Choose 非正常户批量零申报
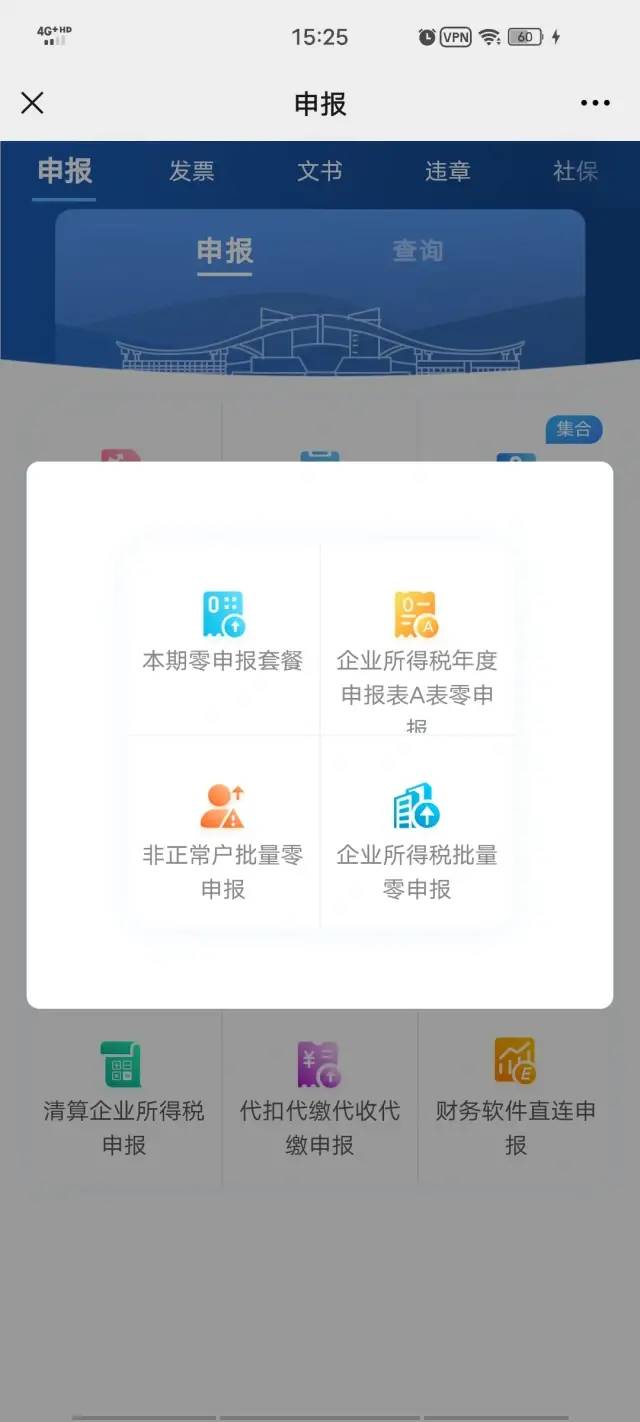Viewport: 640px width, 1422px height. coord(223,840)
